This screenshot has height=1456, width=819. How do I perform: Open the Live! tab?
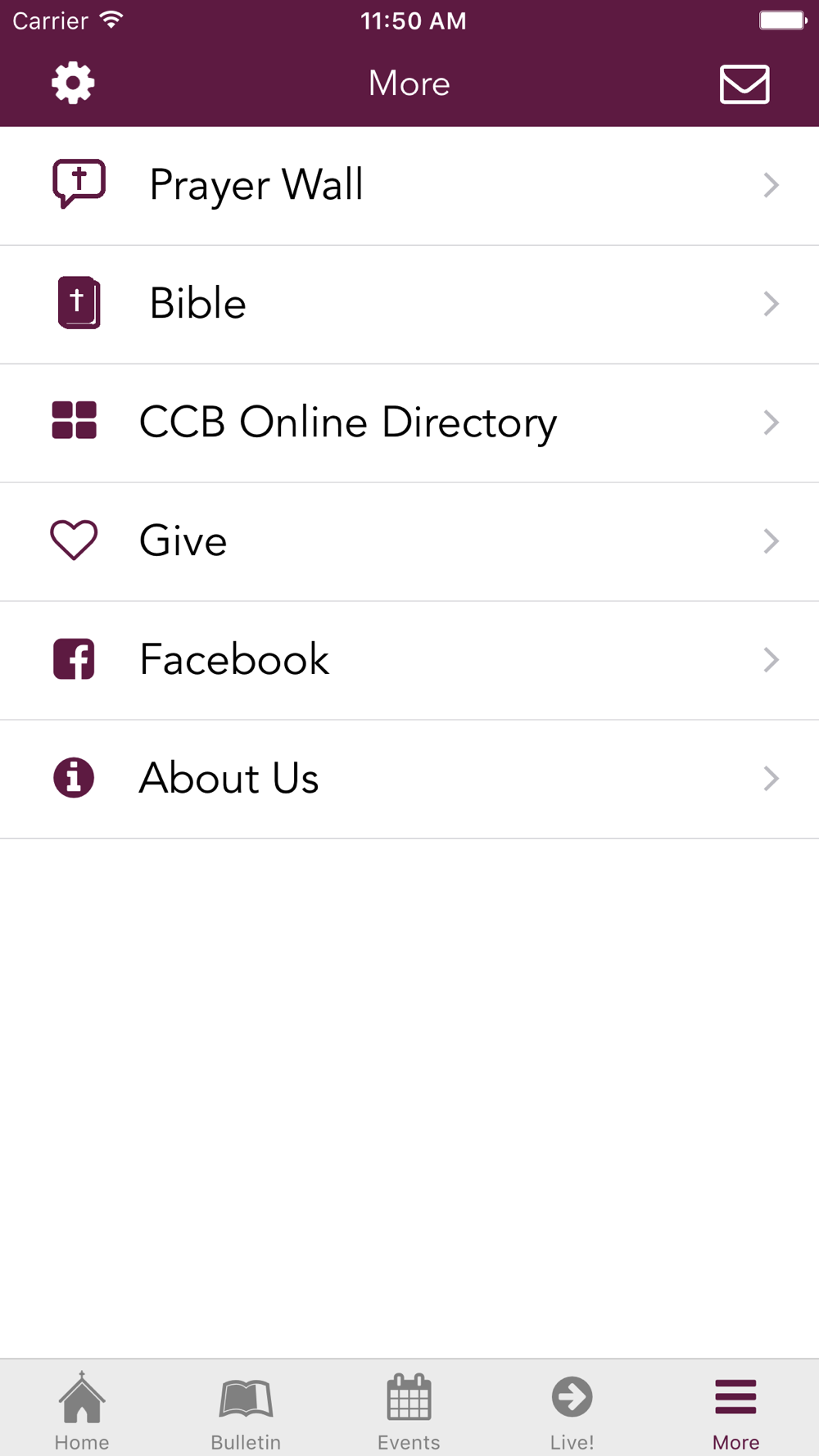click(x=572, y=1410)
